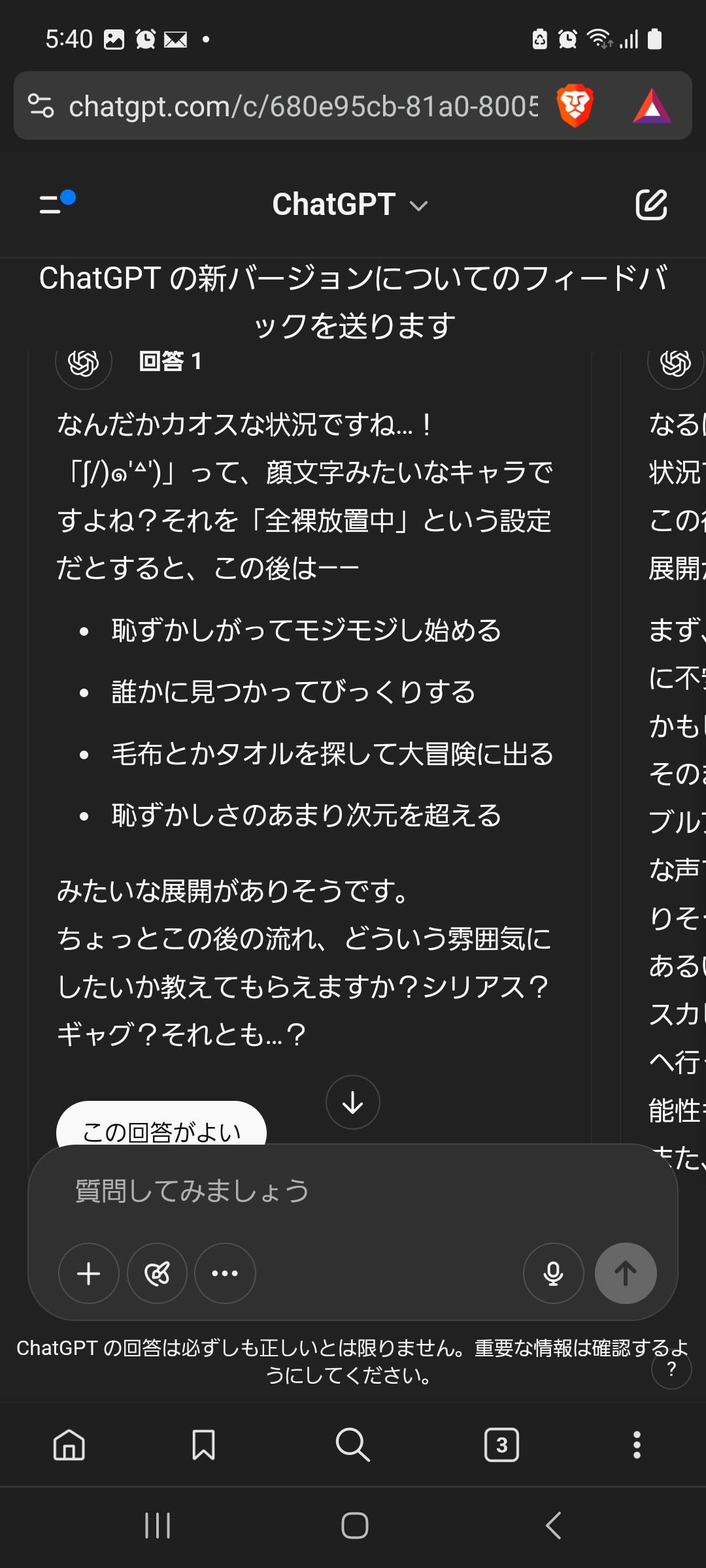This screenshot has height=1568, width=706.
Task: Jump to the latest message with down arrow
Action: click(353, 1102)
